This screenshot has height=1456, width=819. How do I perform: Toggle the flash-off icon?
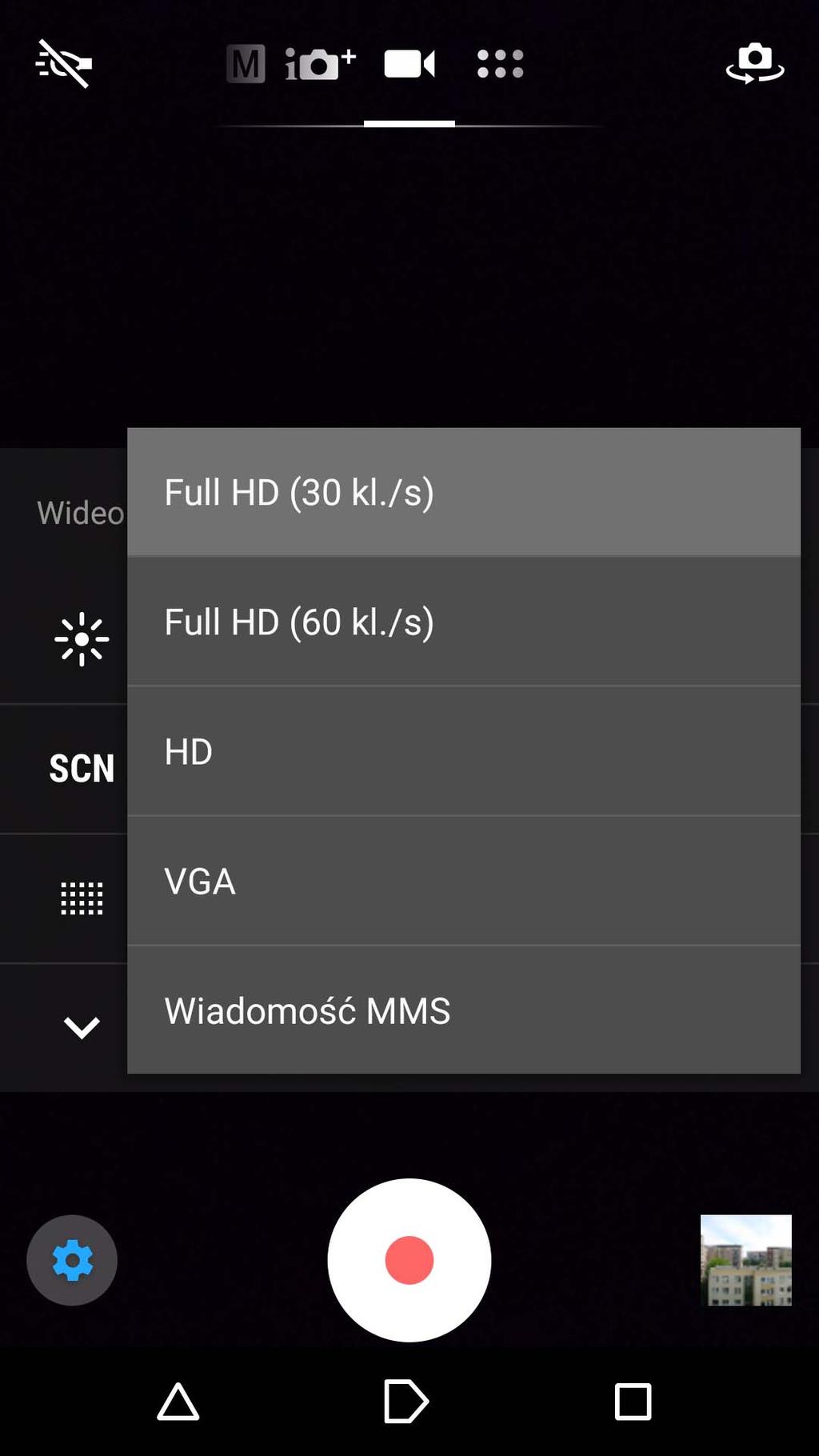click(x=64, y=64)
